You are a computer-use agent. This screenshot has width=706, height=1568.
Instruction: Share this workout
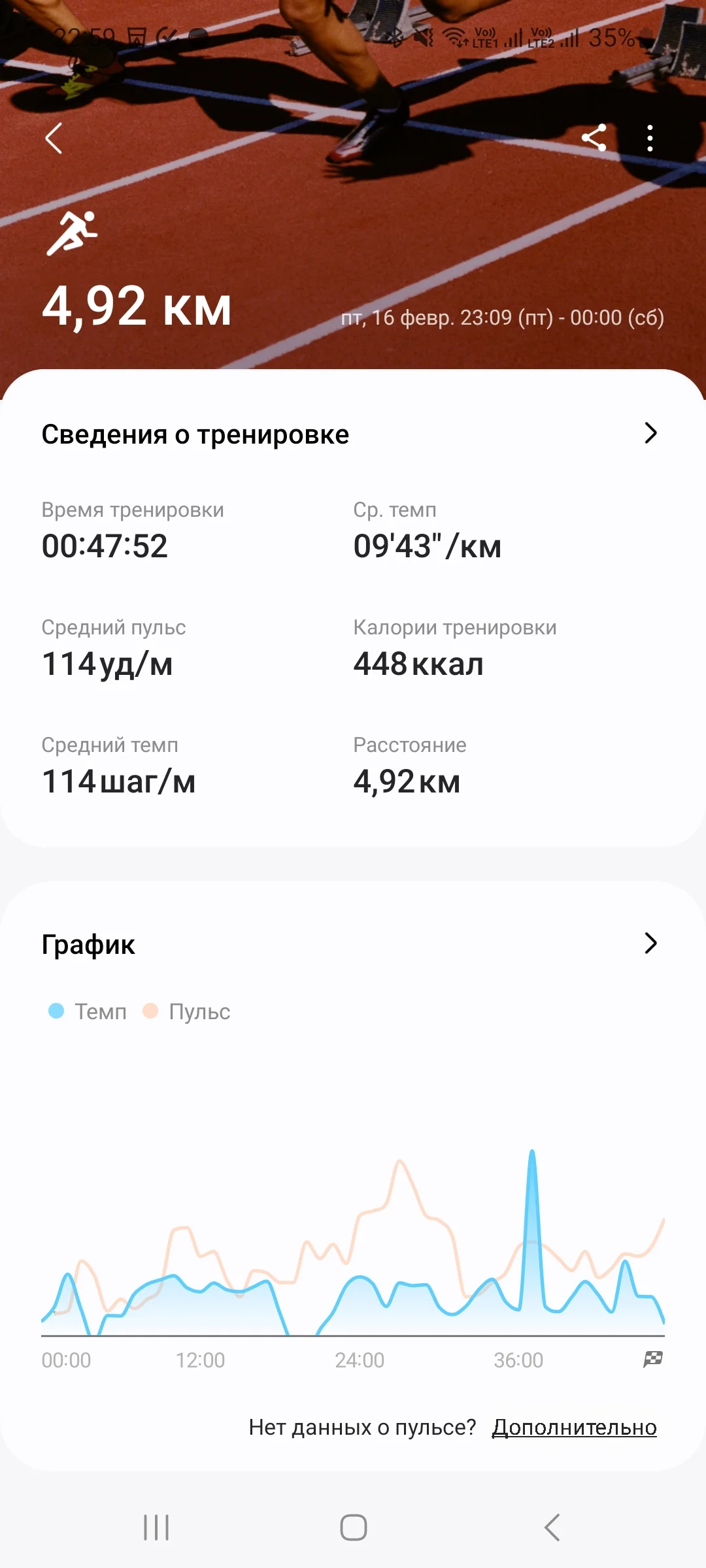(594, 139)
